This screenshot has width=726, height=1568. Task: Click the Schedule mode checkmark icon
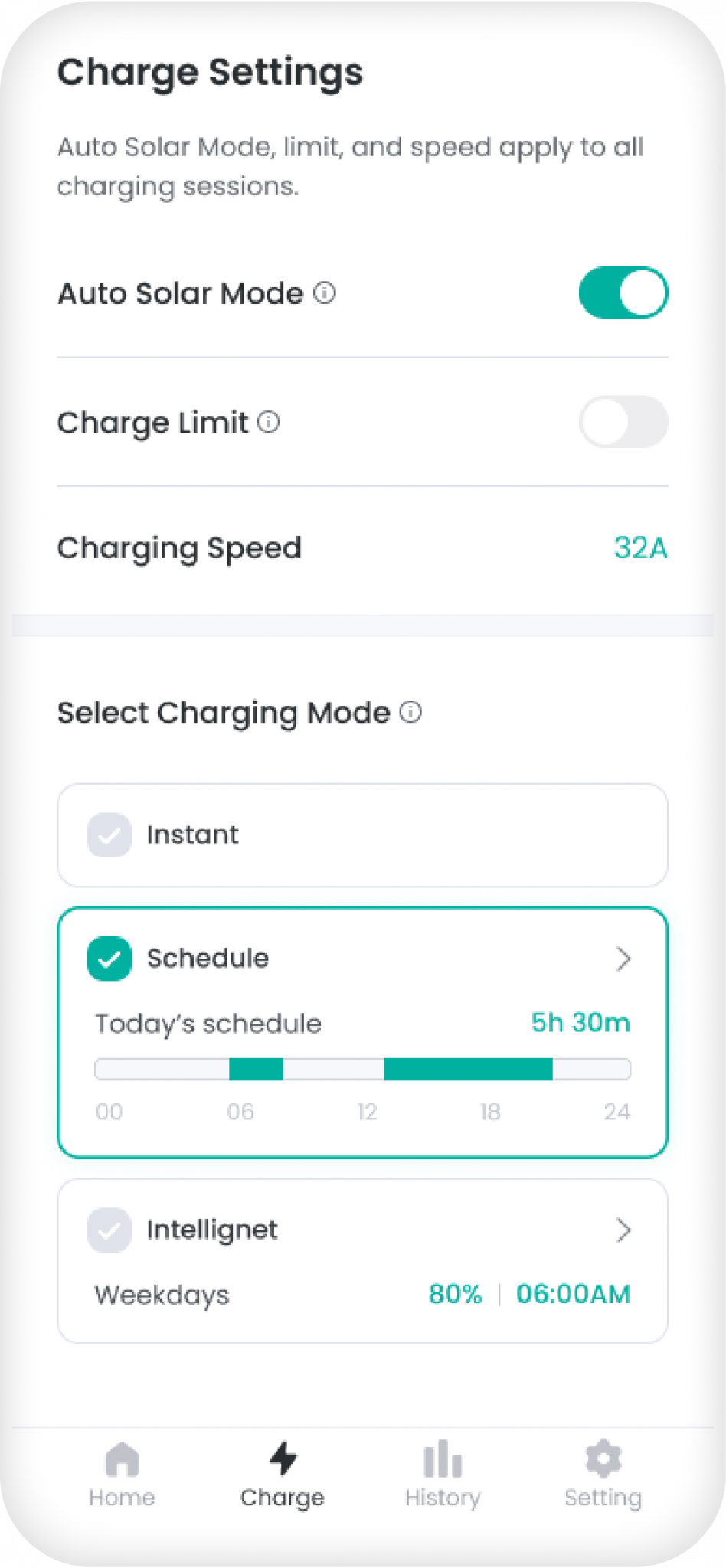pos(110,956)
